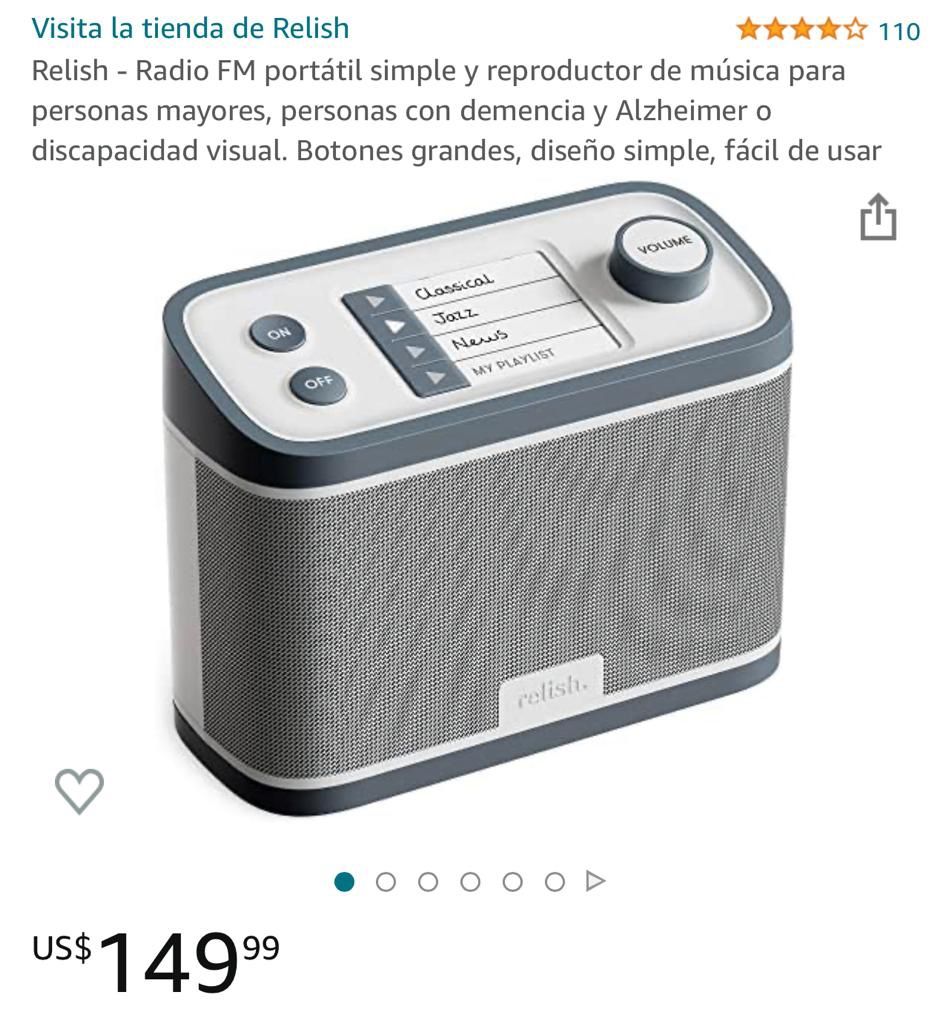Select the last image indicator dot
Screen dimensions: 952x1024
click(x=554, y=882)
